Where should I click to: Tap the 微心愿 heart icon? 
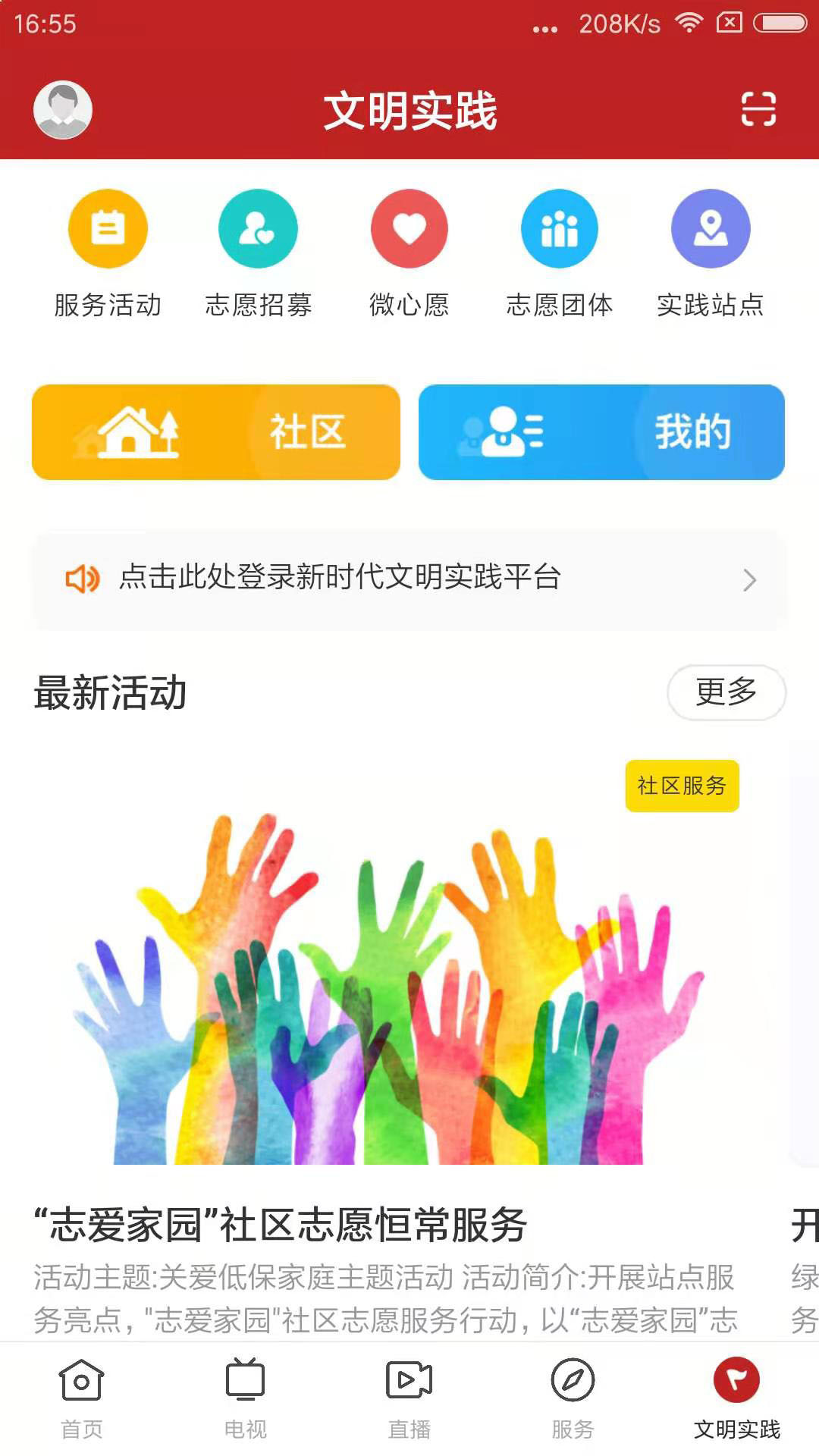pyautogui.click(x=409, y=228)
